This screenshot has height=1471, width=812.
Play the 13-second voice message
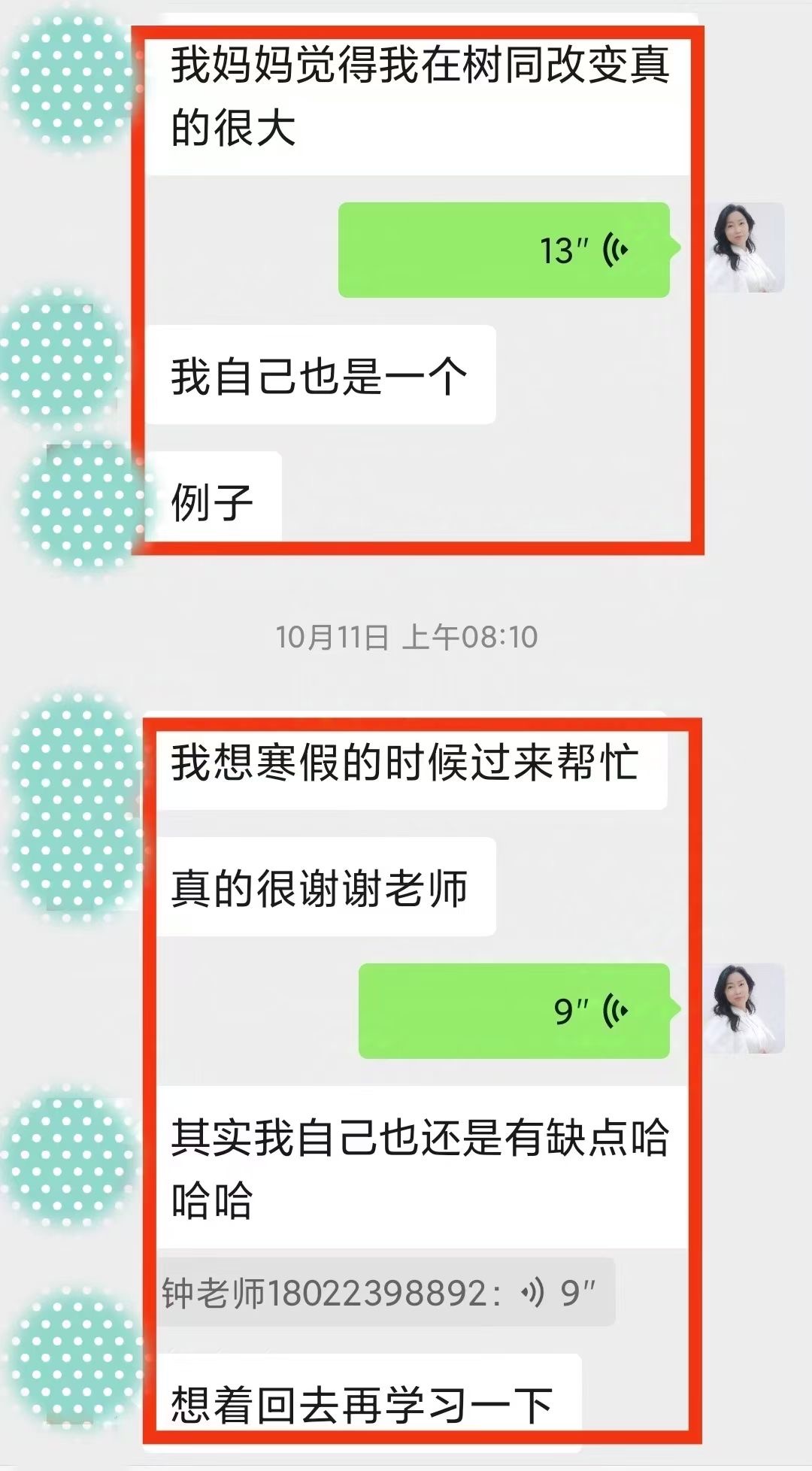tap(504, 250)
